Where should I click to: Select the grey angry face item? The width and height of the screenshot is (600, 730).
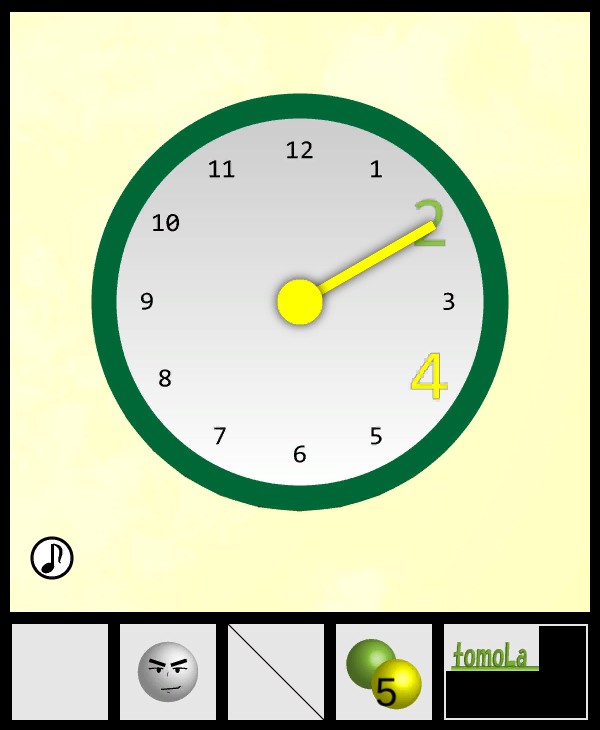coord(168,671)
